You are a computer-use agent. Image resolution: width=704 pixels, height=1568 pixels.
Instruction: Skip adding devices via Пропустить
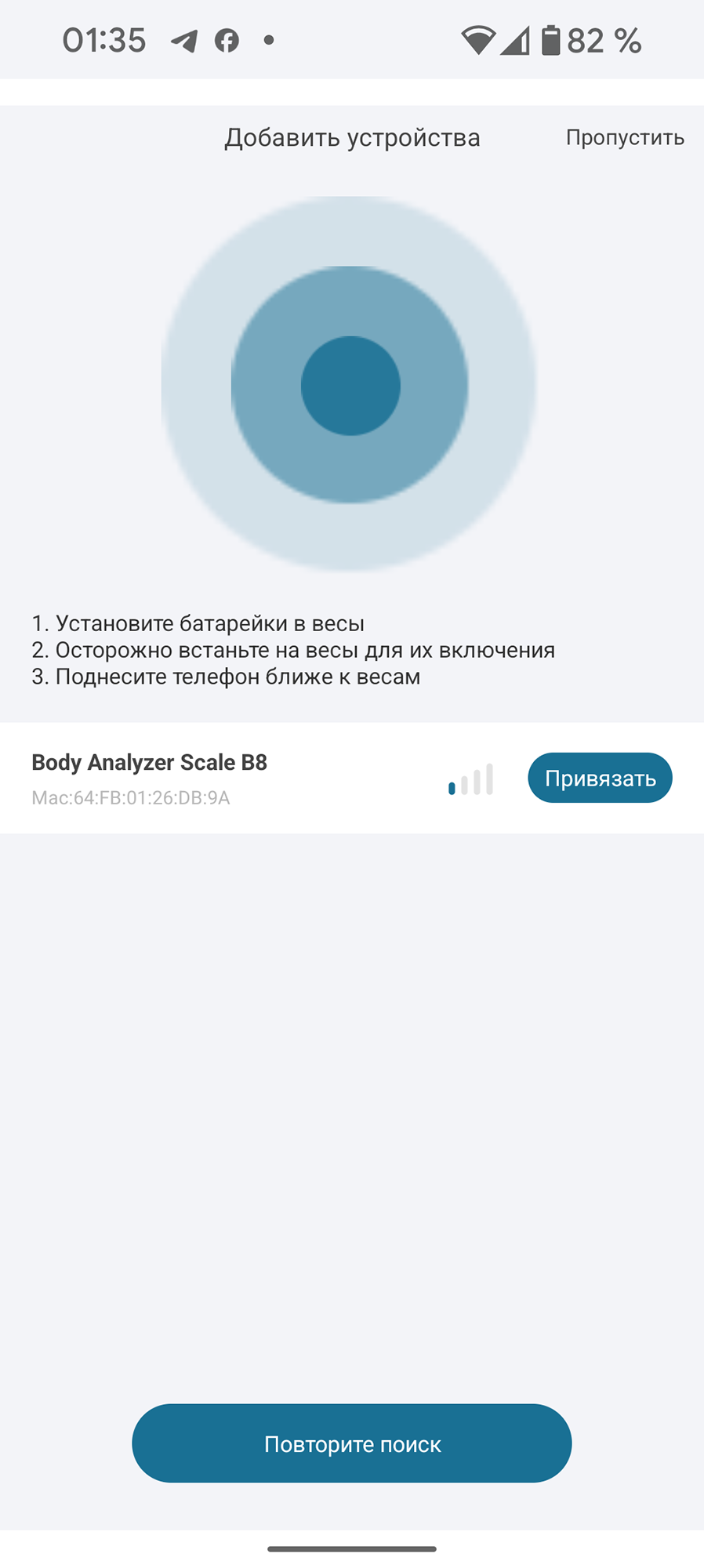625,138
